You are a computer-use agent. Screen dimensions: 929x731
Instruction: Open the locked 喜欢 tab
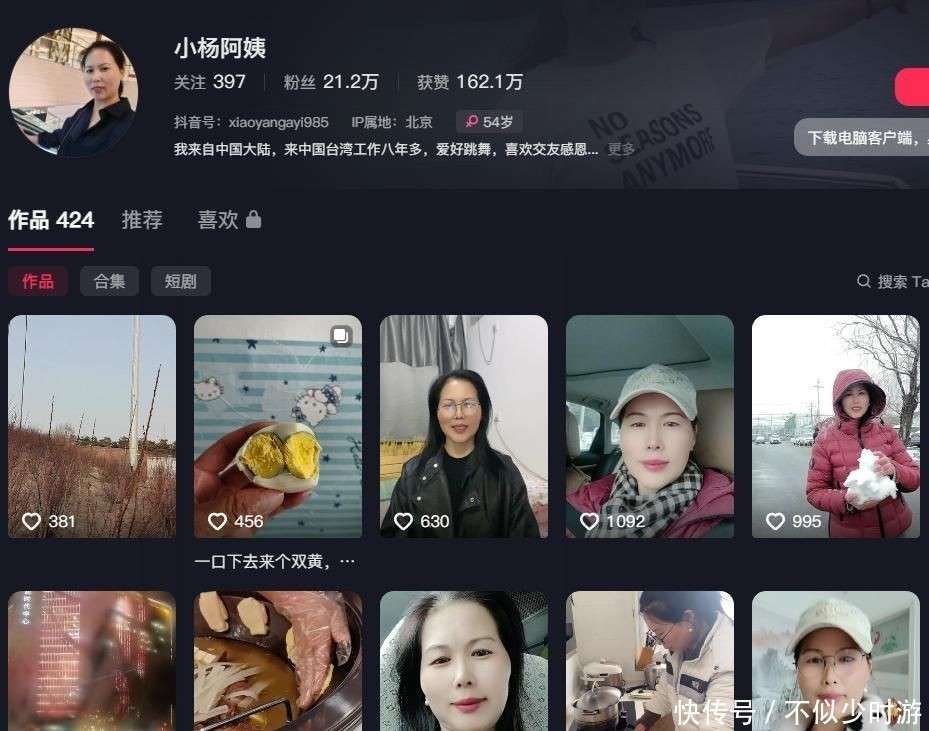(x=229, y=220)
